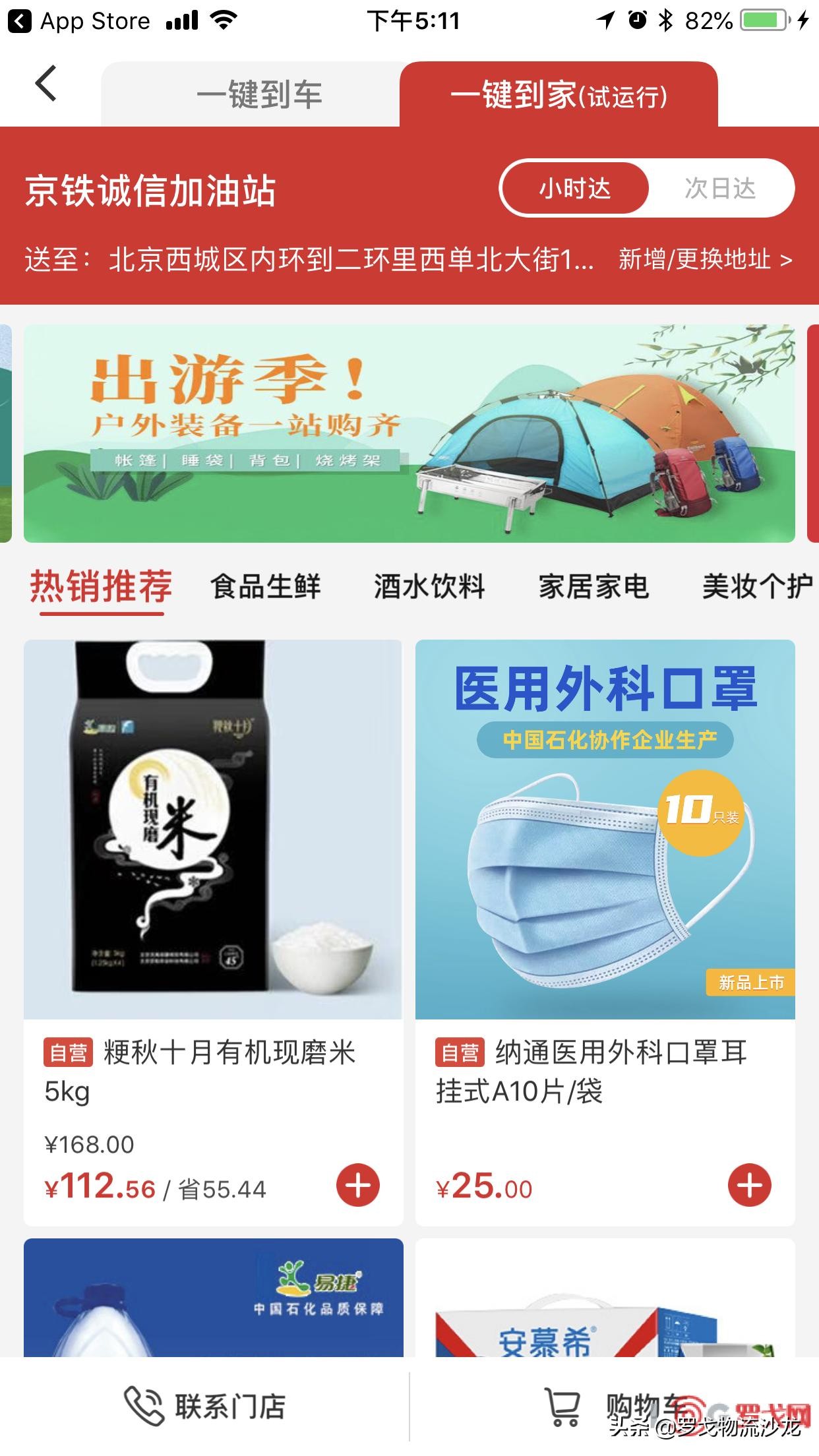Browse the 家居家电 category
The height and width of the screenshot is (1456, 819).
[593, 586]
